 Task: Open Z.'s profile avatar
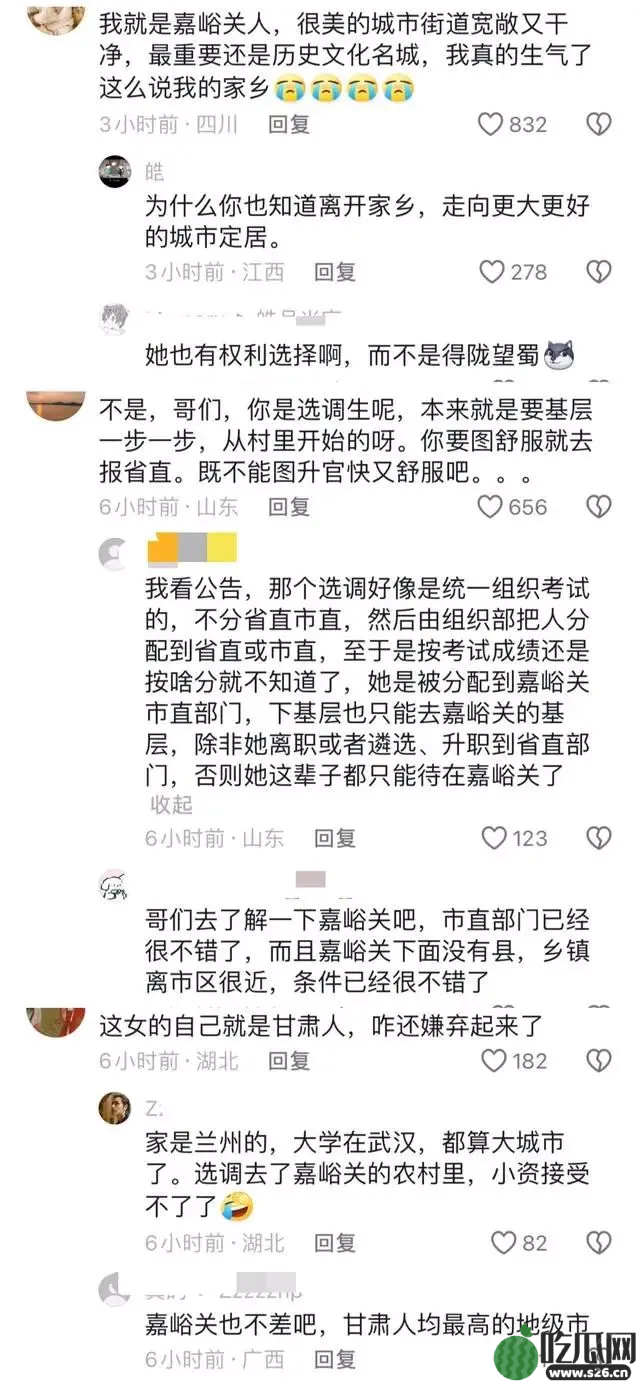click(115, 1108)
